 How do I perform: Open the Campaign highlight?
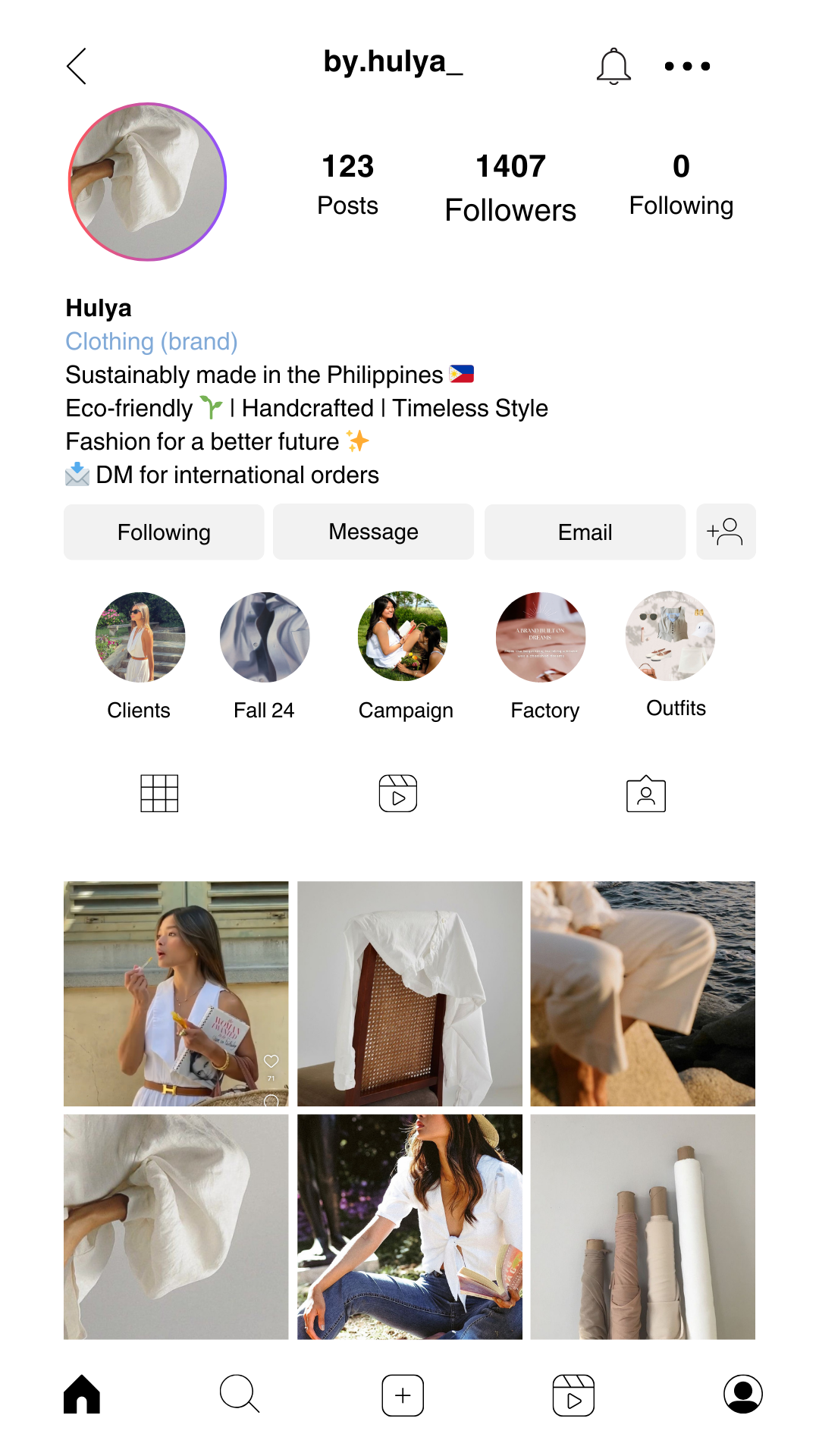(403, 637)
